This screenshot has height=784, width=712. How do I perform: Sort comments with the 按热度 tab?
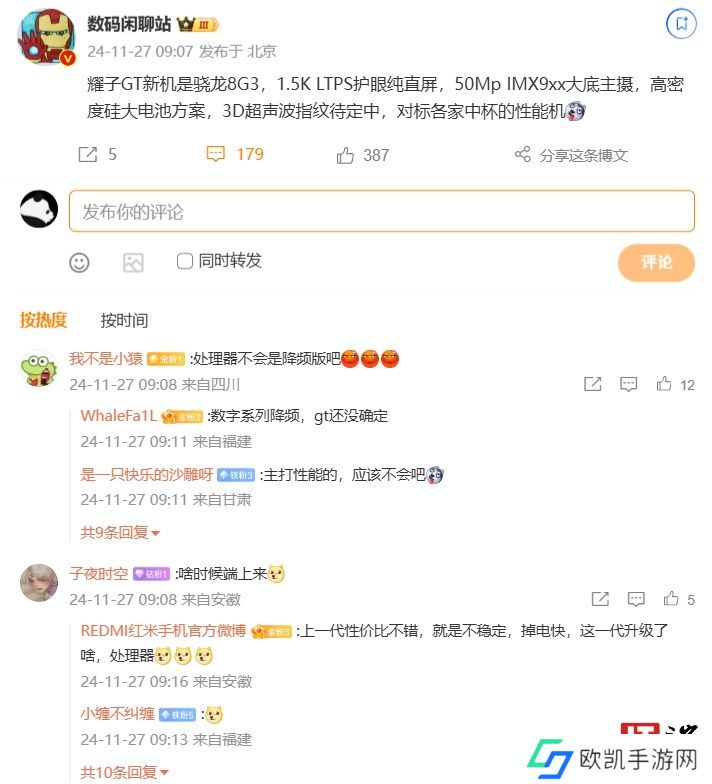tap(43, 320)
